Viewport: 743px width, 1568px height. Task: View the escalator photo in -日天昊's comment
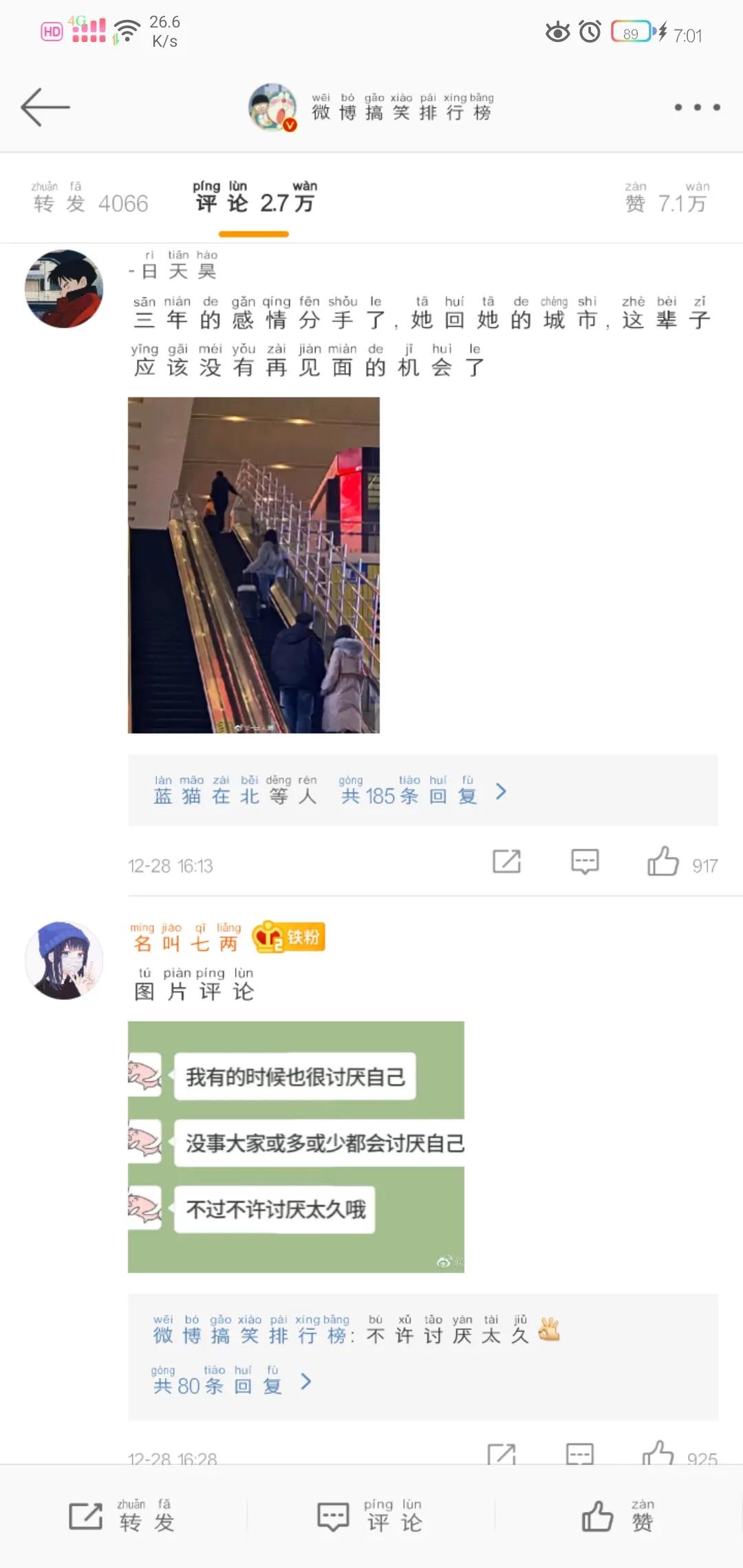click(x=253, y=565)
